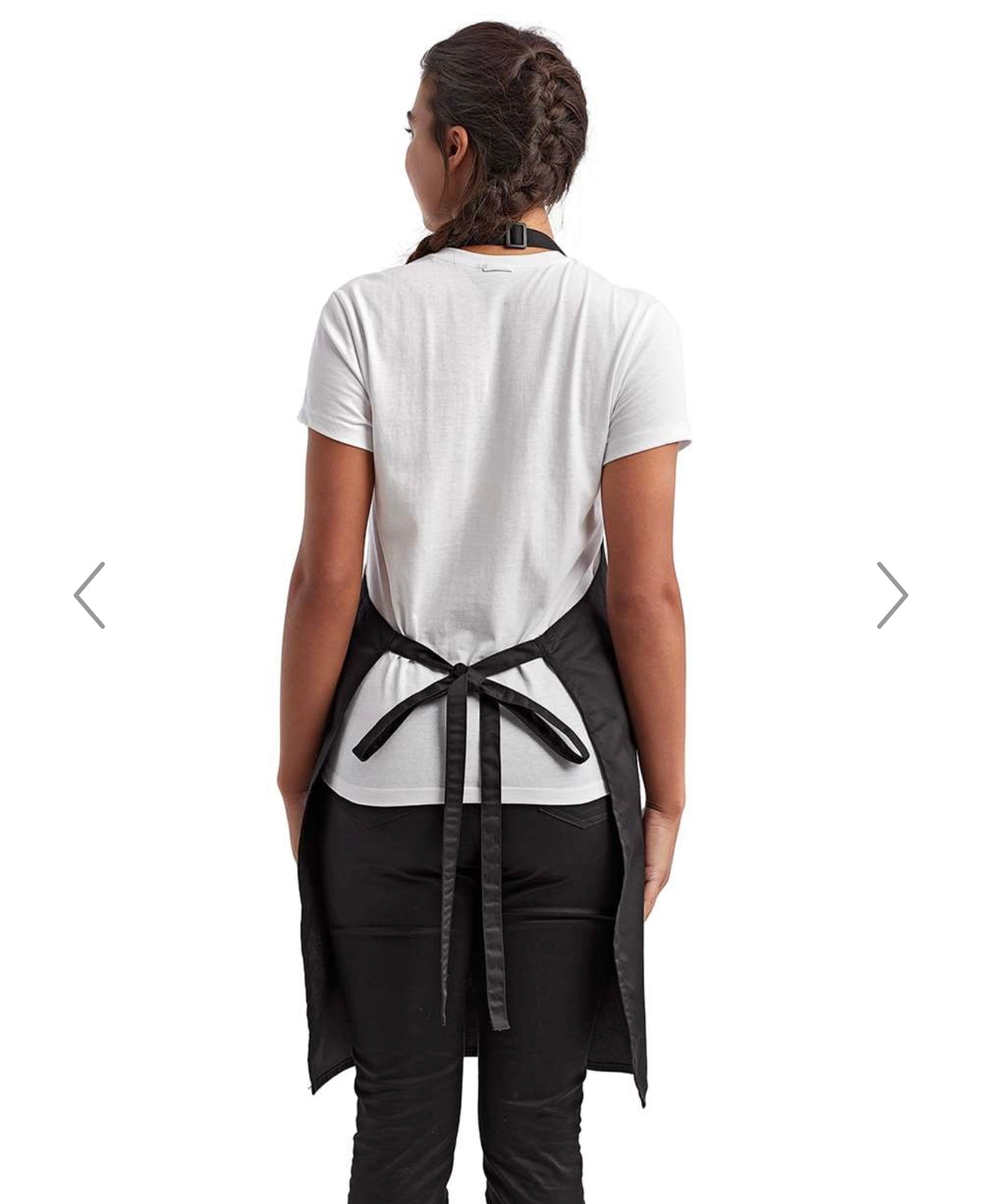Go to the previous product image
Screen dimensions: 982x1204
89,595
